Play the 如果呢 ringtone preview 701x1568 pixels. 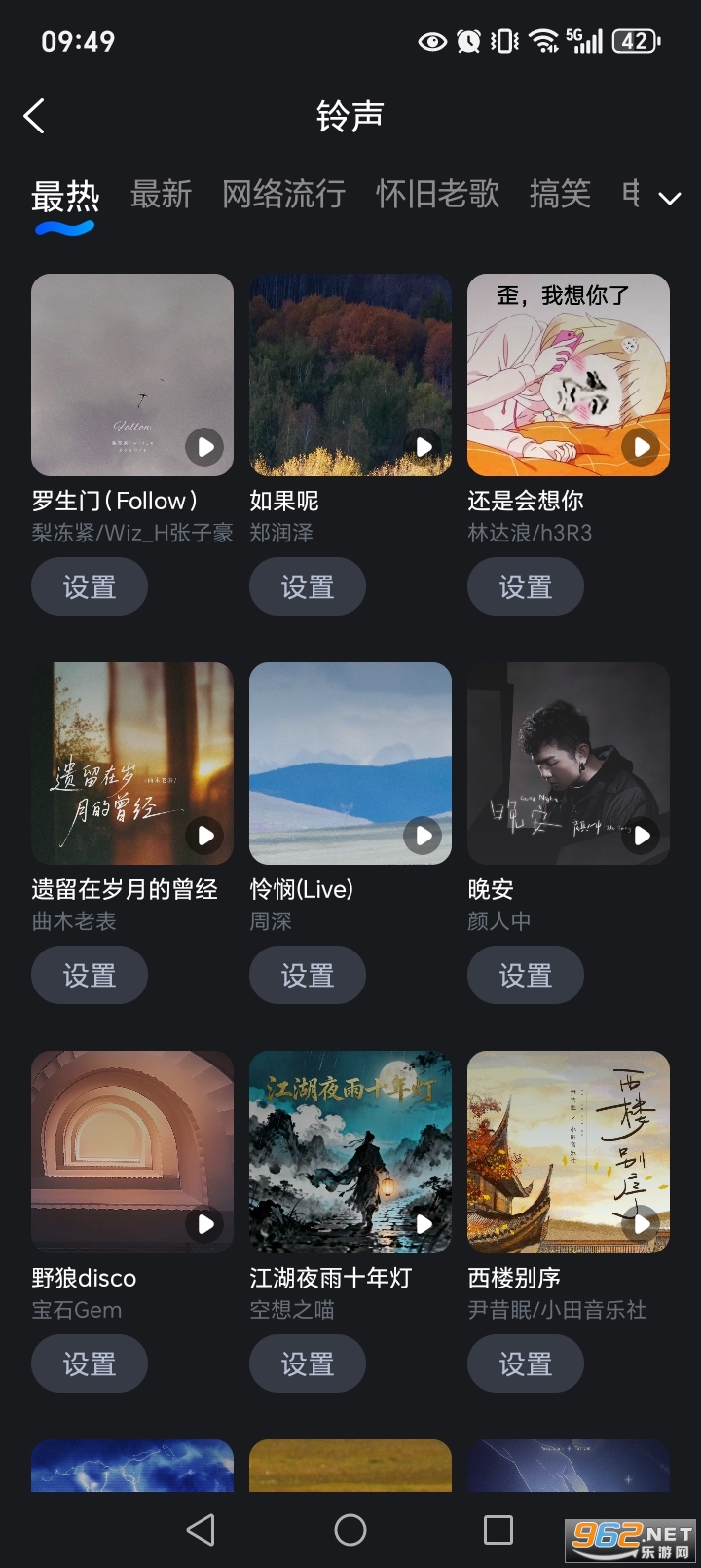click(x=422, y=446)
